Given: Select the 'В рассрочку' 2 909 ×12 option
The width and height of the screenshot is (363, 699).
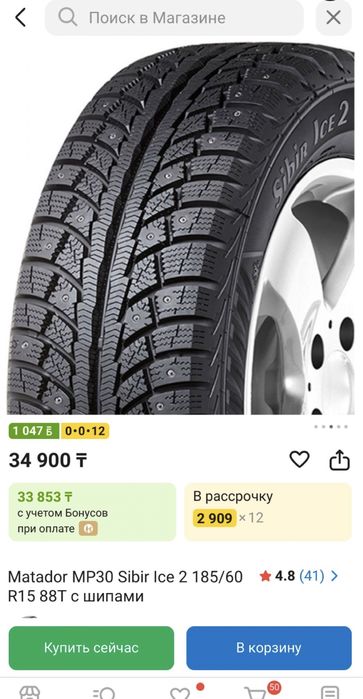Looking at the screenshot, I should point(268,512).
